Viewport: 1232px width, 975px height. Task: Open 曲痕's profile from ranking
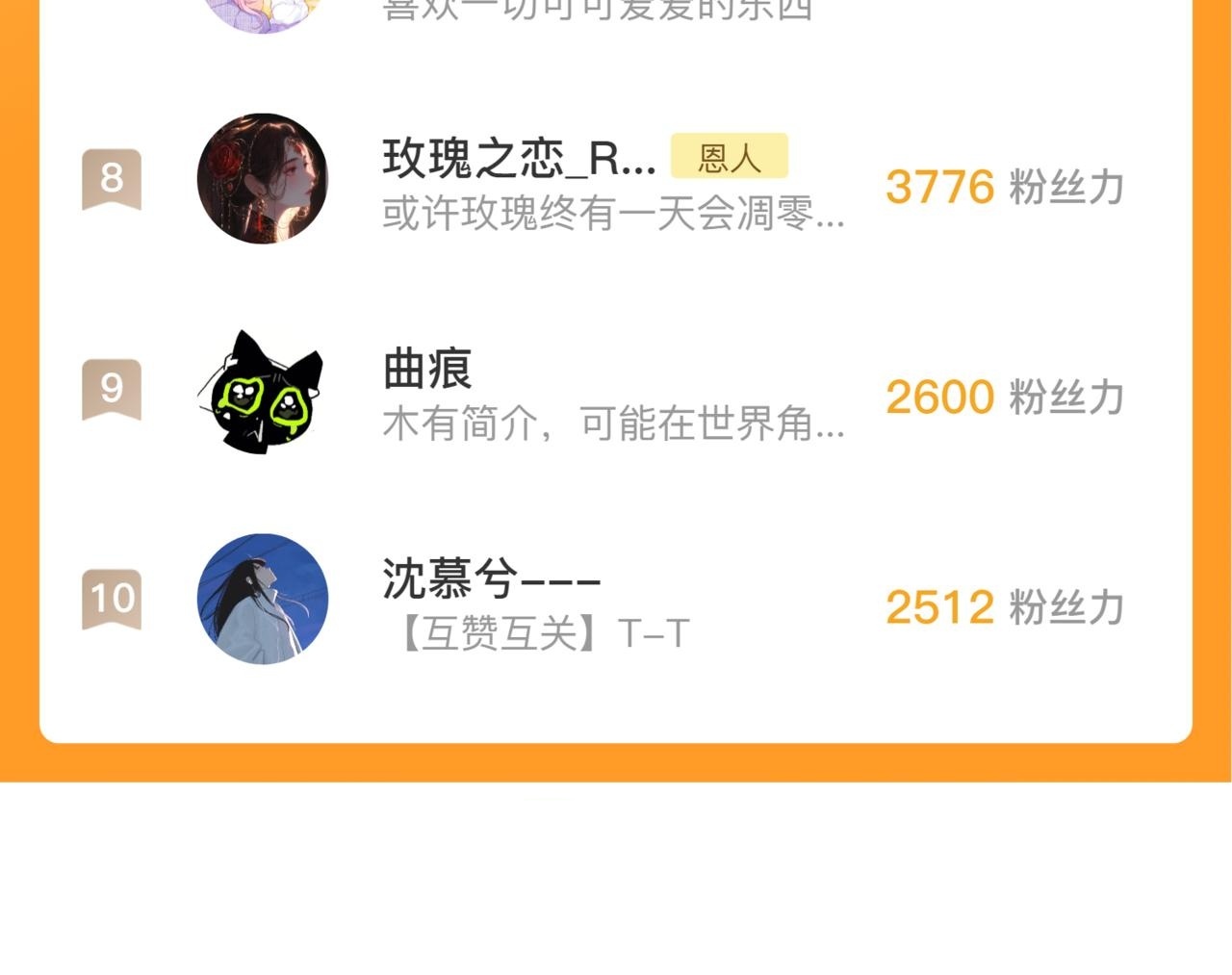tap(616, 393)
